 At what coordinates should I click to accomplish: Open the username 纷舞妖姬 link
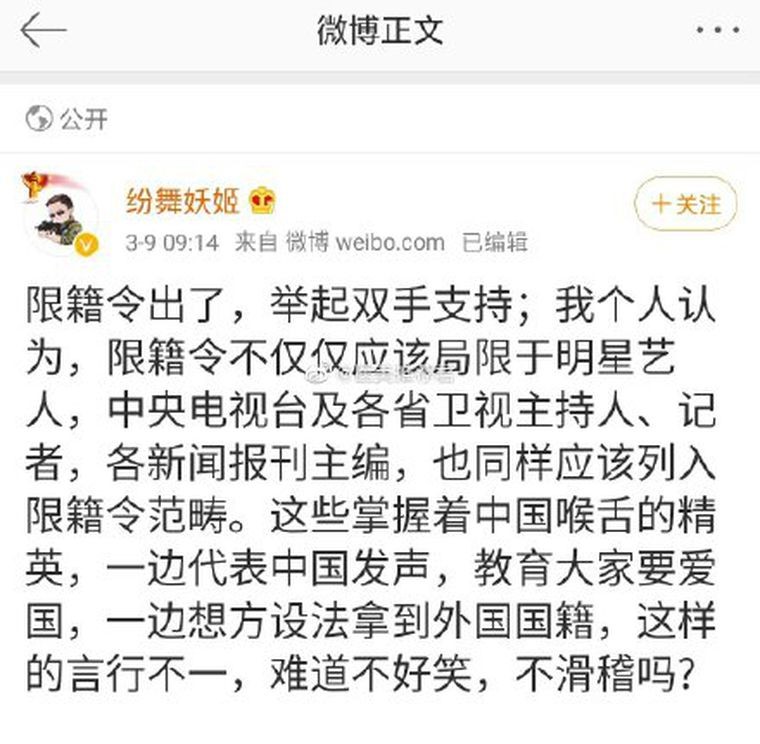pos(183,201)
